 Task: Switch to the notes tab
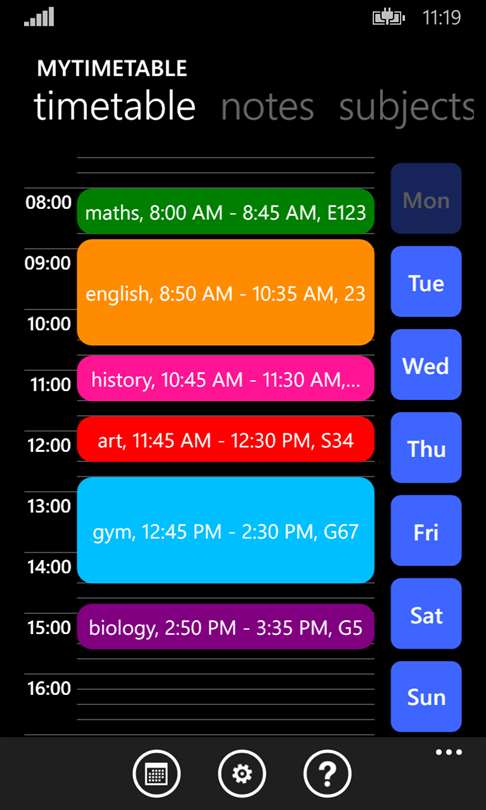[268, 106]
